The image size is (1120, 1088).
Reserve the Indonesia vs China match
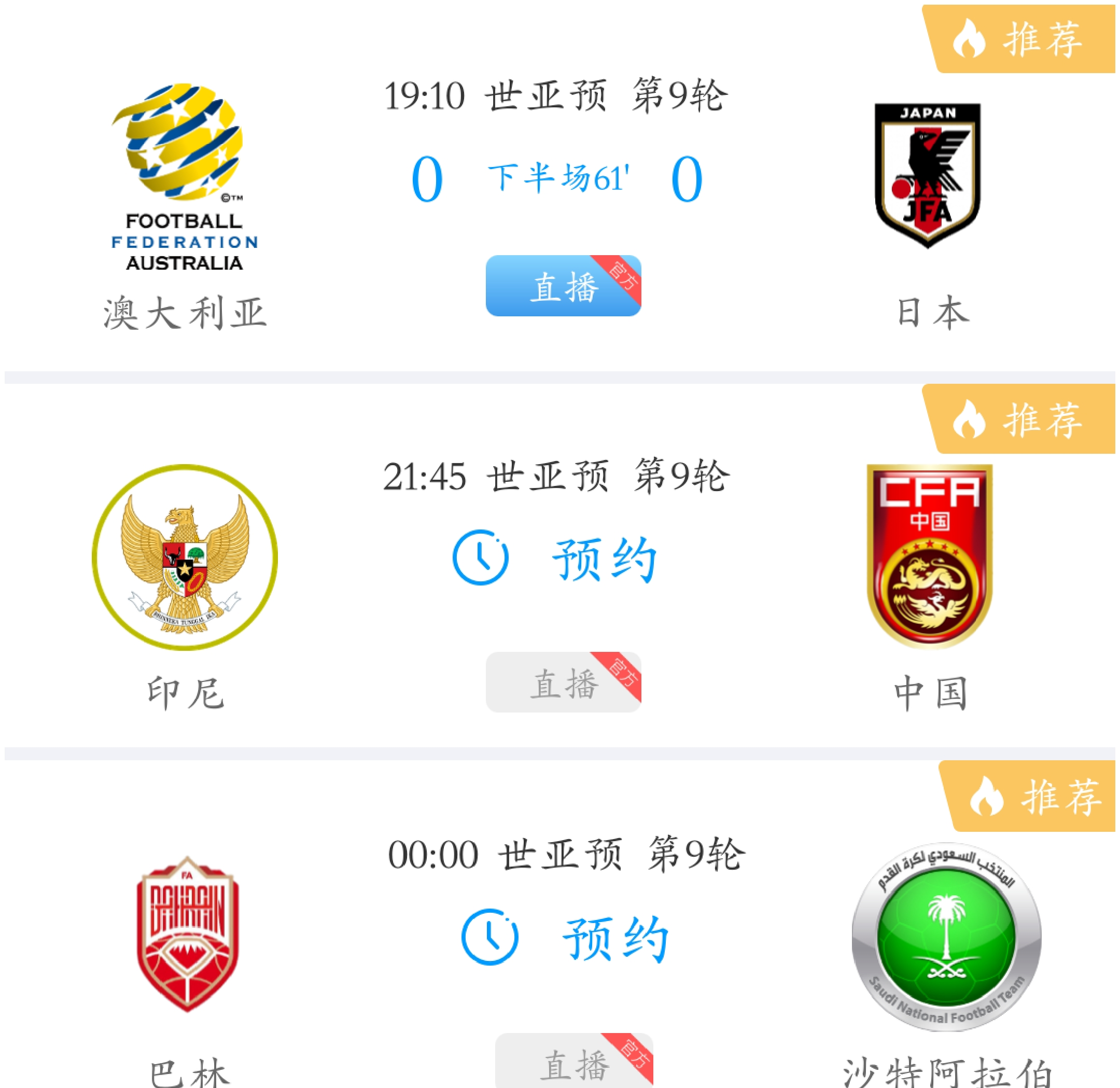555,559
